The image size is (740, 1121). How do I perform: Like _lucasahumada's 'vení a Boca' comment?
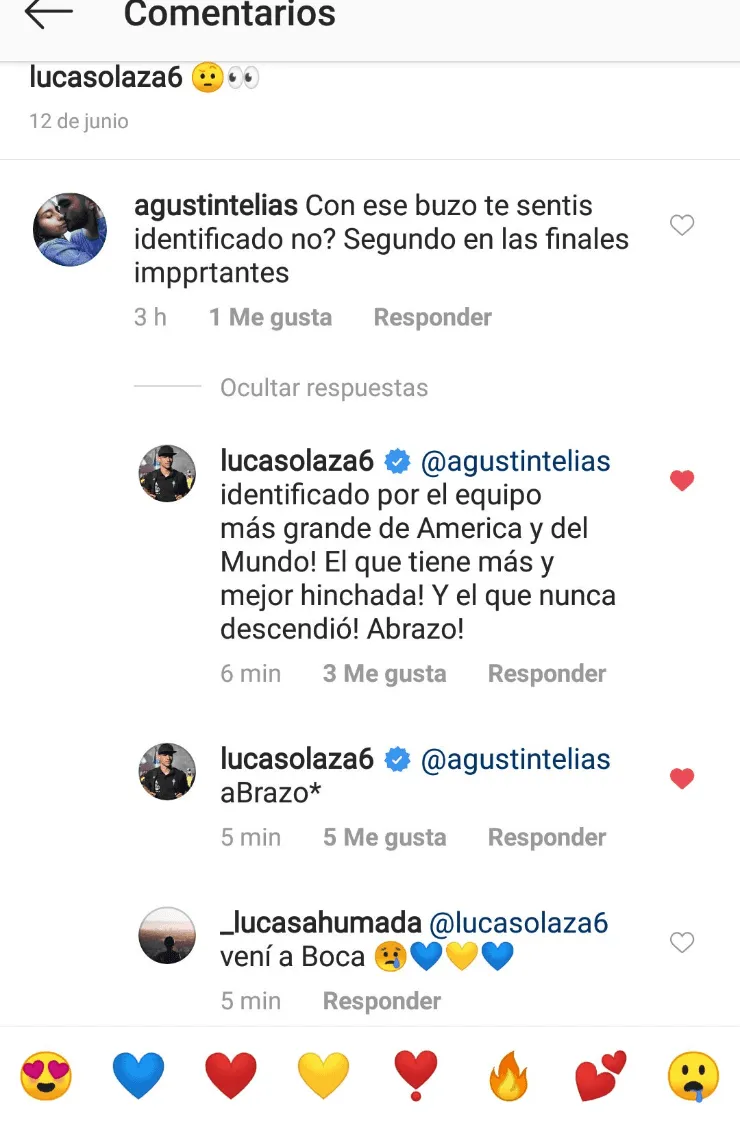682,942
